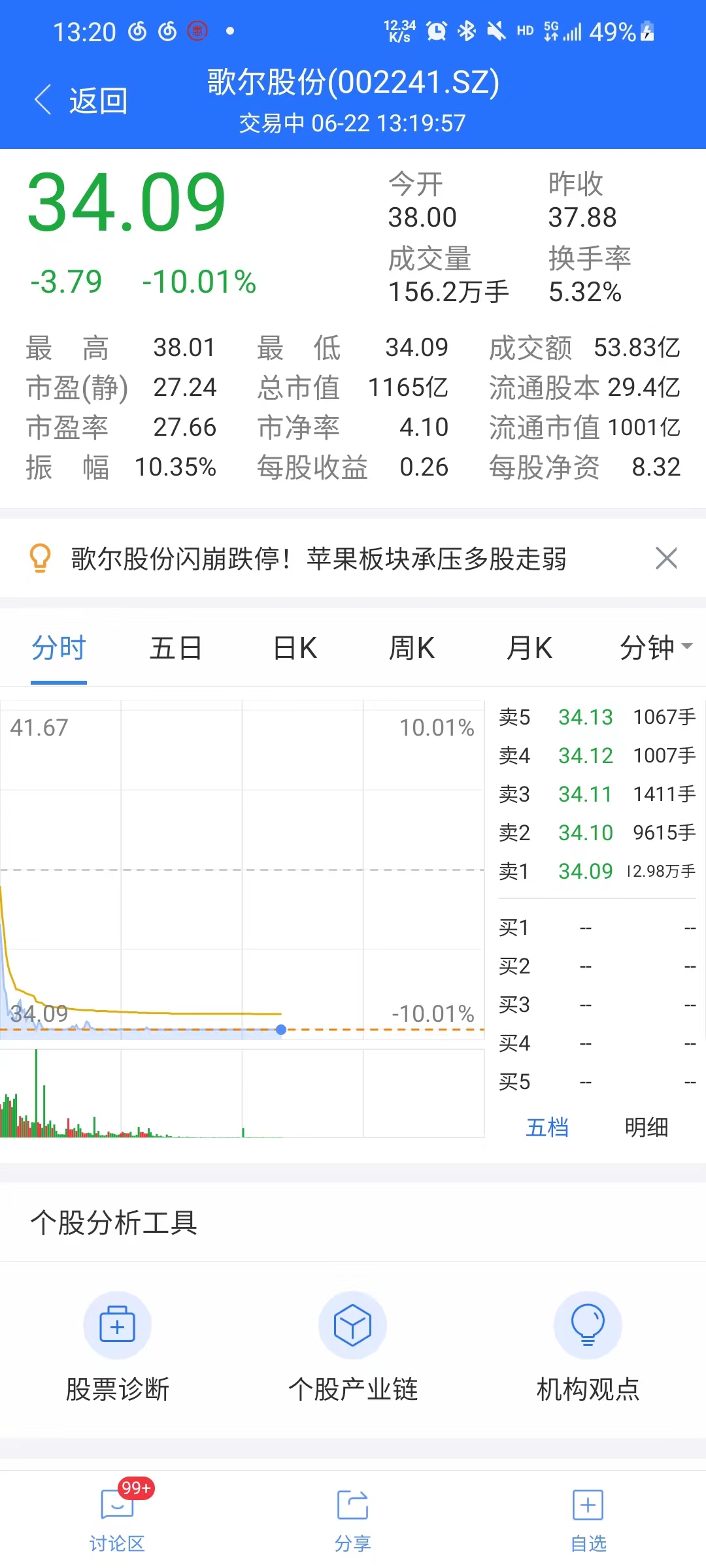Switch order book to 明细 view

tap(646, 1127)
